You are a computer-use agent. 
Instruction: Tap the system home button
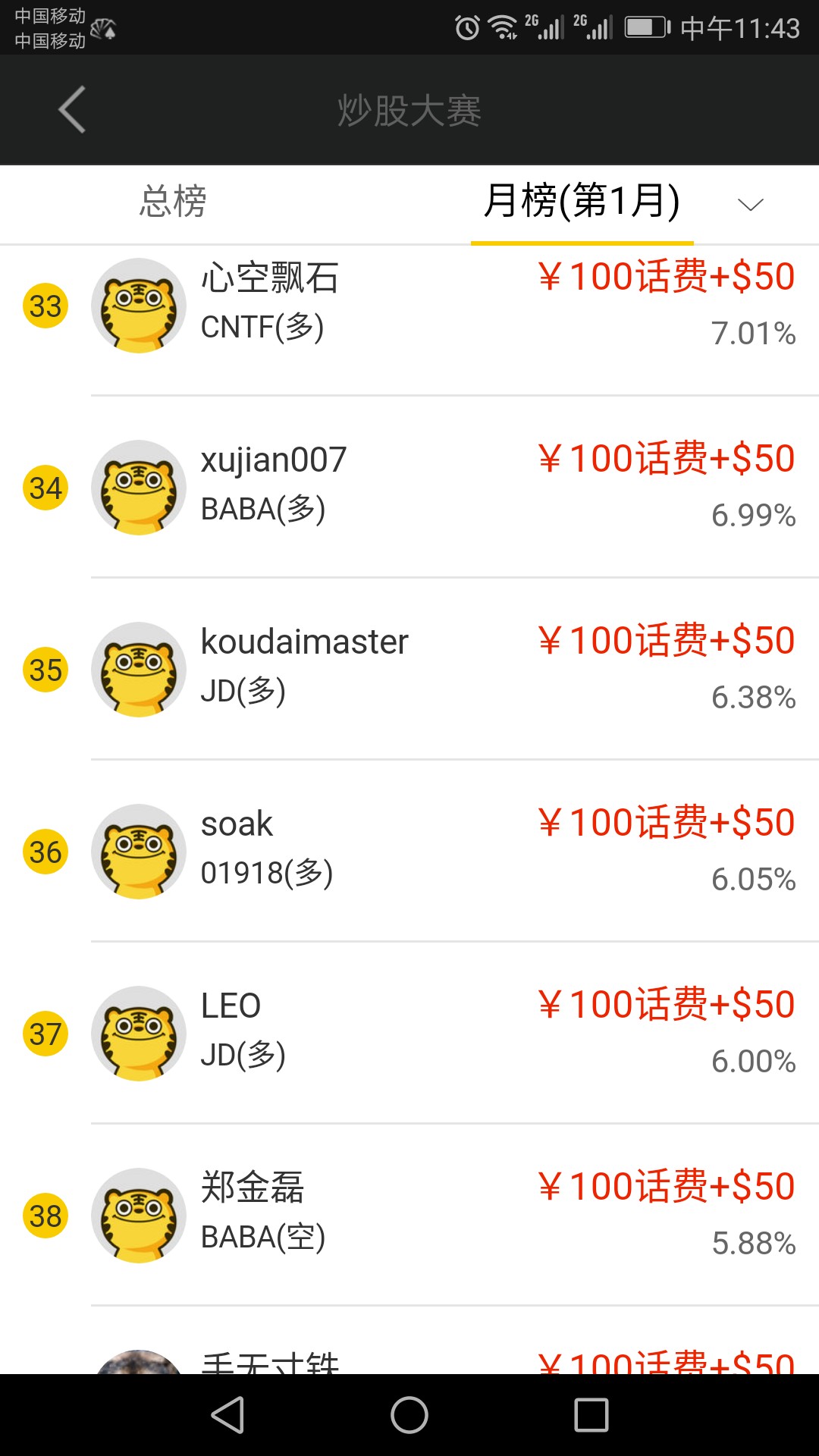click(409, 1415)
